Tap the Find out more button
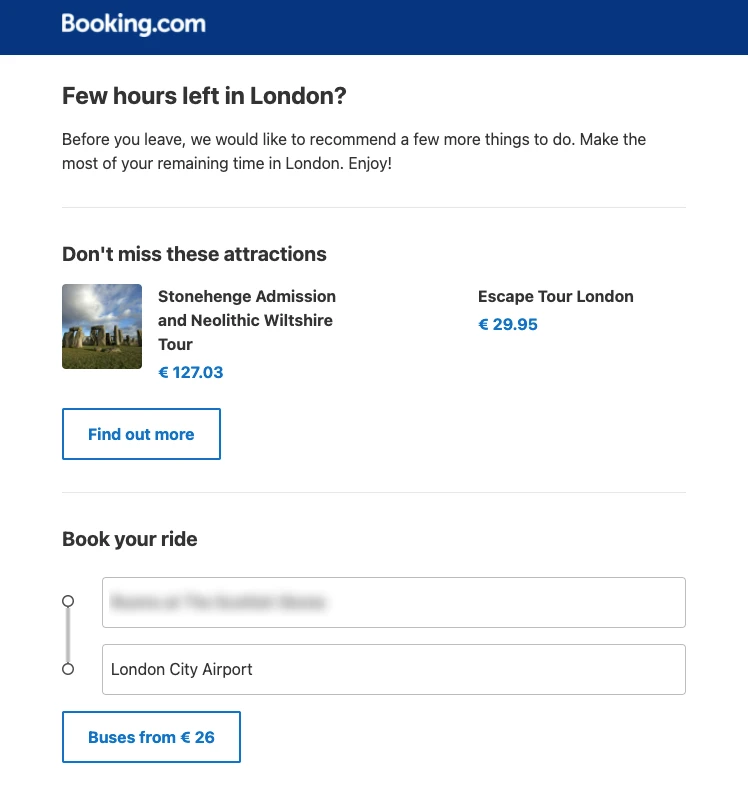Viewport: 748px width, 805px height. click(x=141, y=434)
